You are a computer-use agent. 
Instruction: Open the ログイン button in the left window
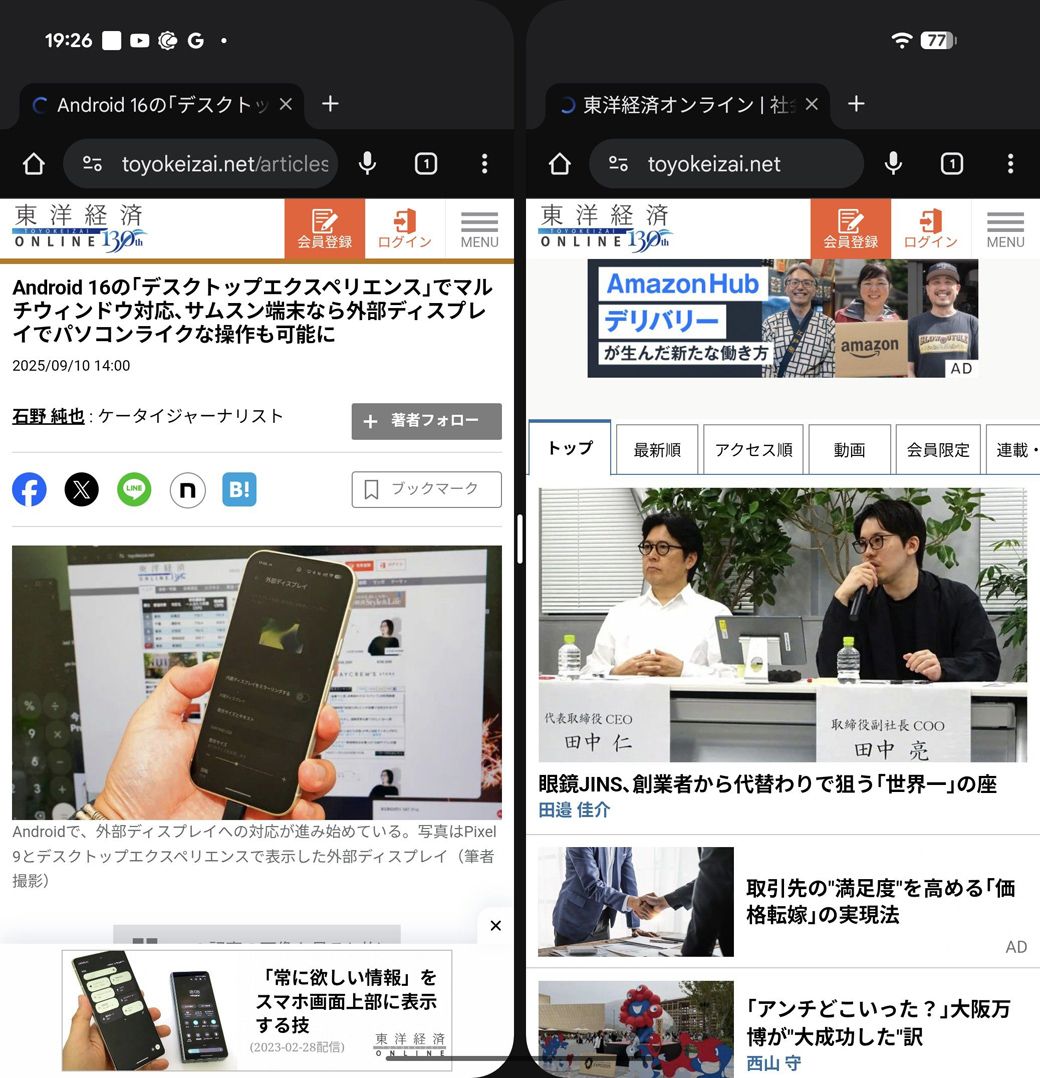(x=404, y=227)
